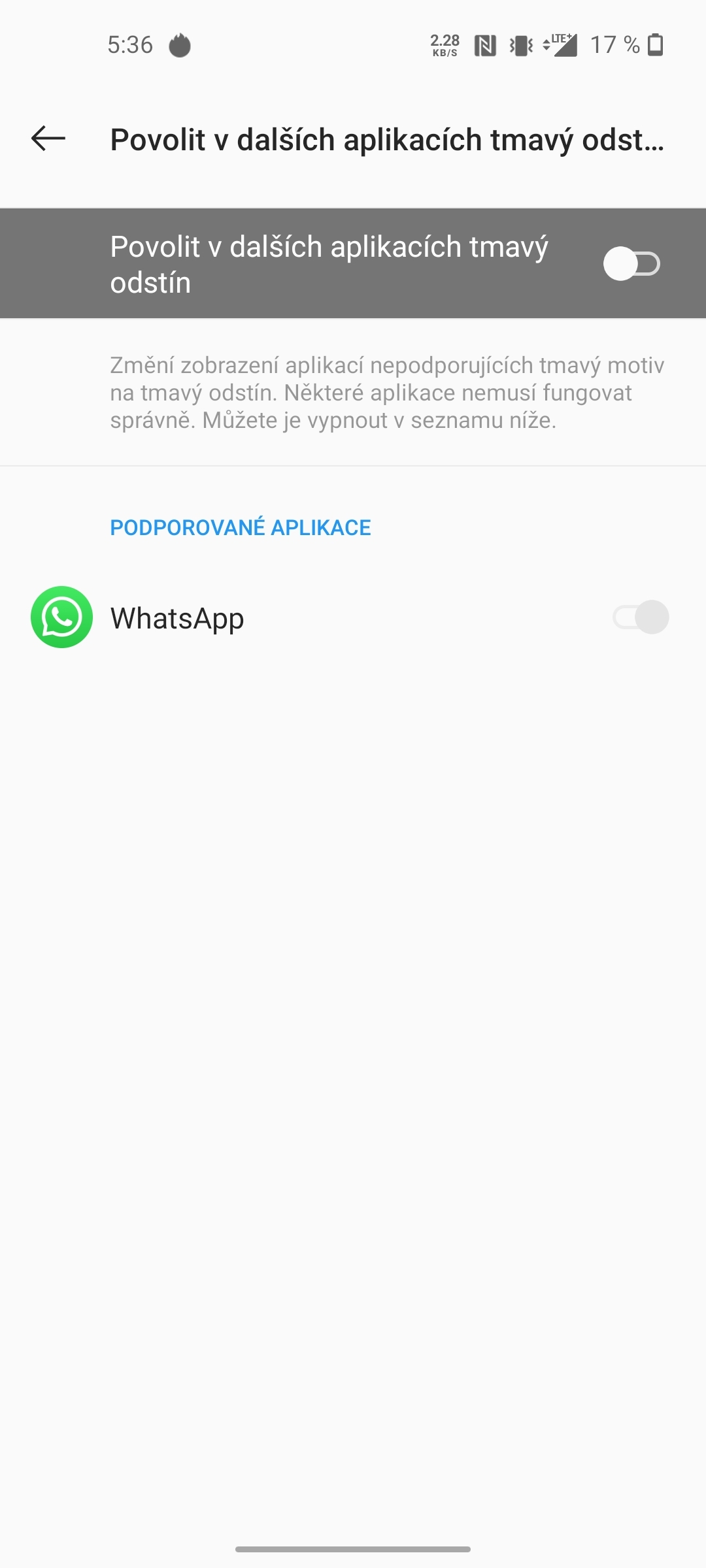Tap the back arrow to return
The width and height of the screenshot is (706, 1568).
[48, 139]
